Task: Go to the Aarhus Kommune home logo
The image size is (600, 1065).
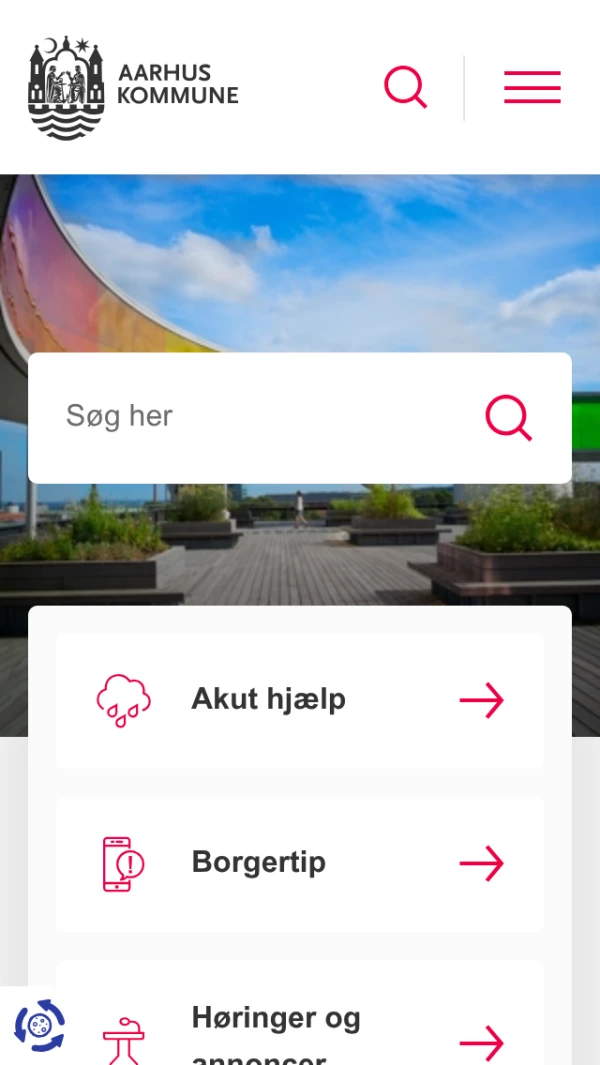Action: coord(133,88)
